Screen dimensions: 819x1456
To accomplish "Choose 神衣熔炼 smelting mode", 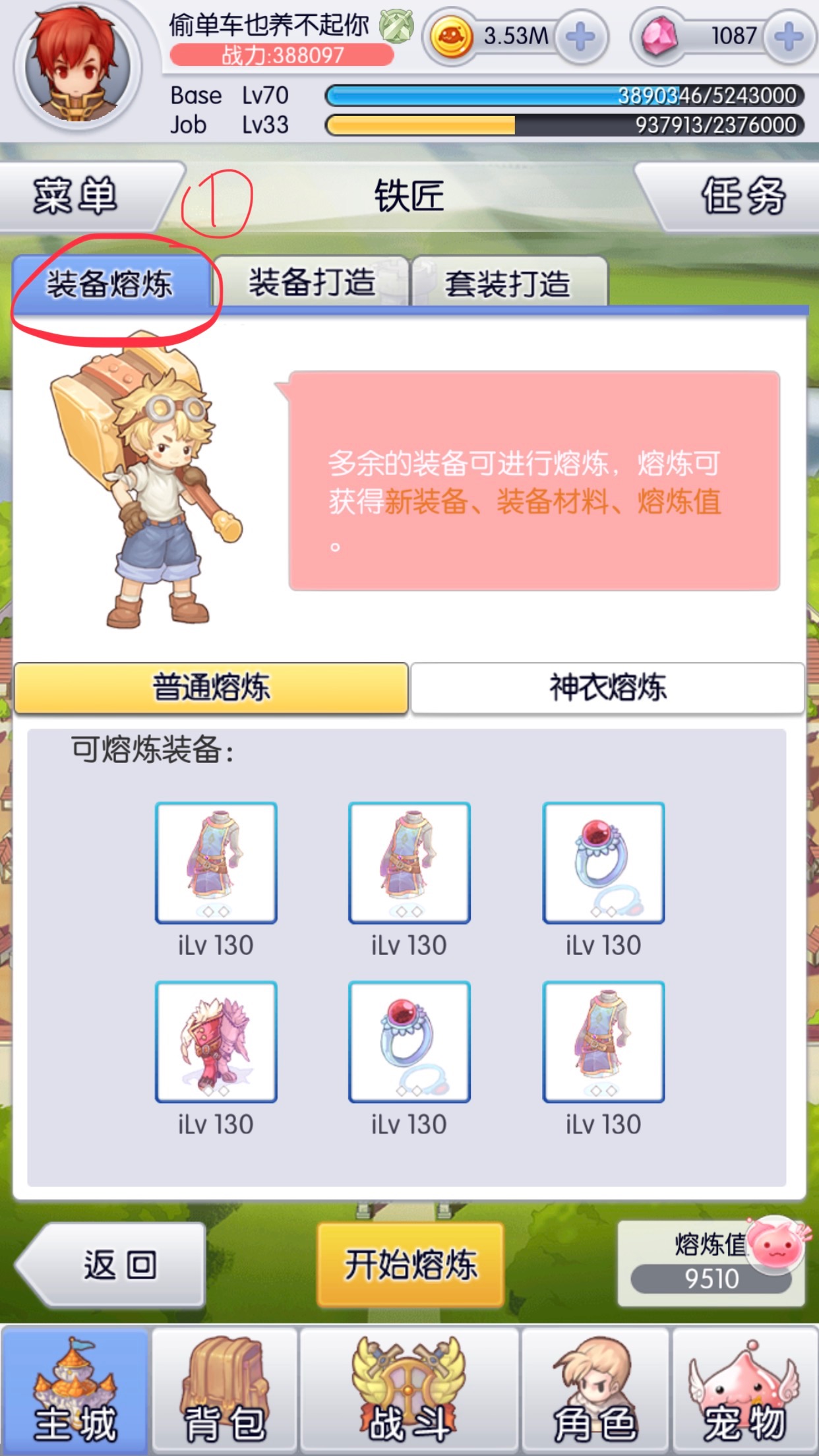I will (x=607, y=688).
